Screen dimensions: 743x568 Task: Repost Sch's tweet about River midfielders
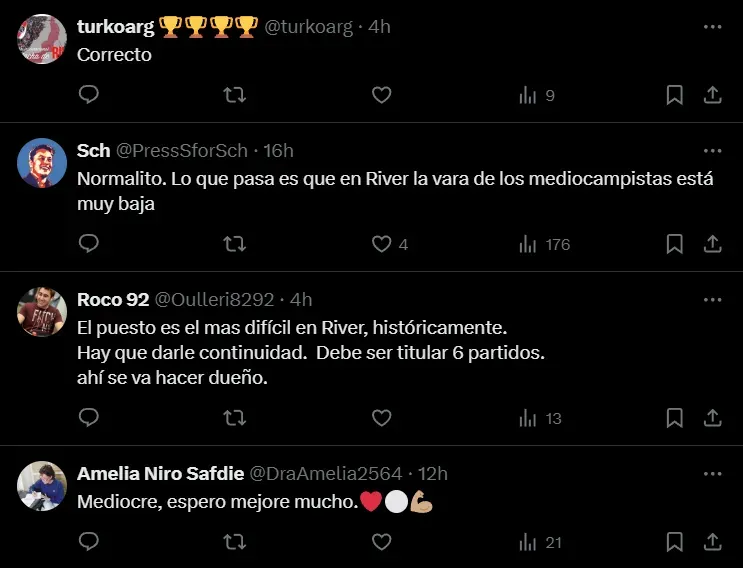point(234,244)
